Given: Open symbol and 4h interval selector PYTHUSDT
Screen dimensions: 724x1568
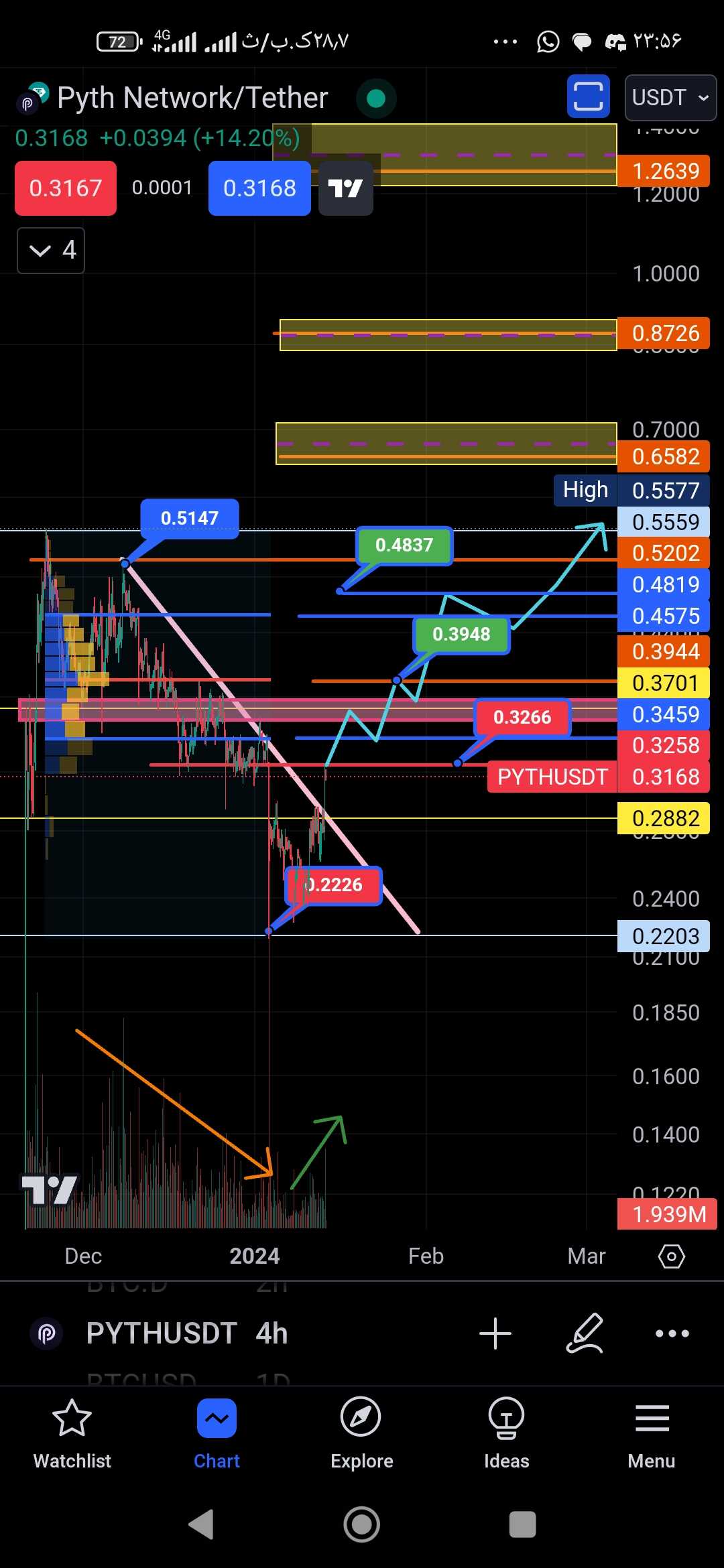Looking at the screenshot, I should pyautogui.click(x=187, y=1333).
